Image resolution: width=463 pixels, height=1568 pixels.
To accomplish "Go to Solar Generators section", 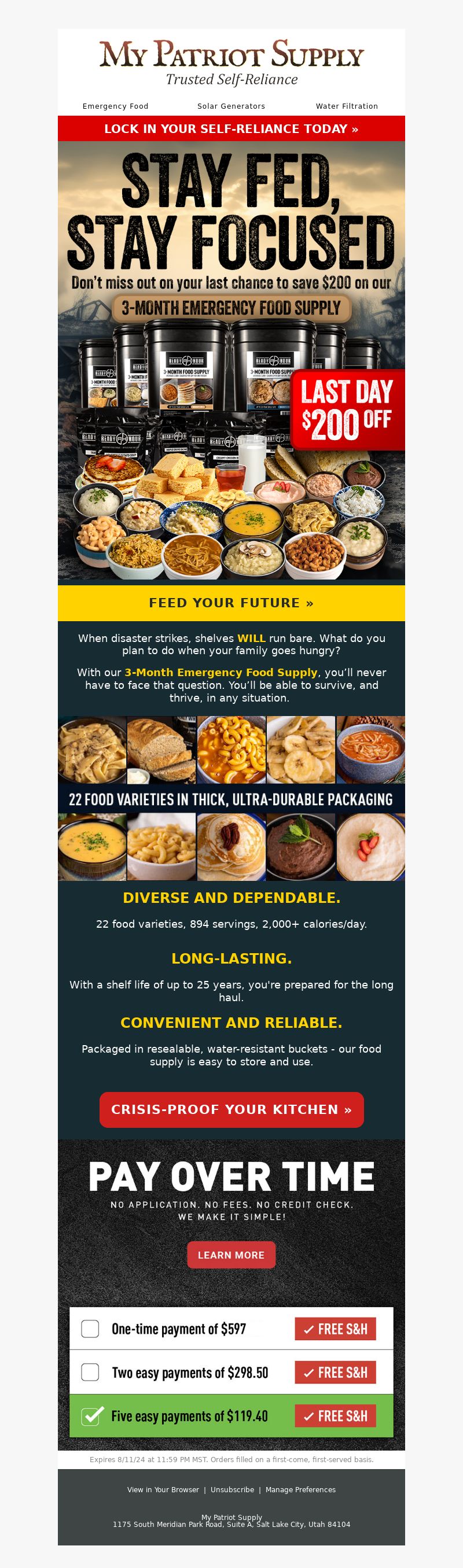I will pos(231,106).
